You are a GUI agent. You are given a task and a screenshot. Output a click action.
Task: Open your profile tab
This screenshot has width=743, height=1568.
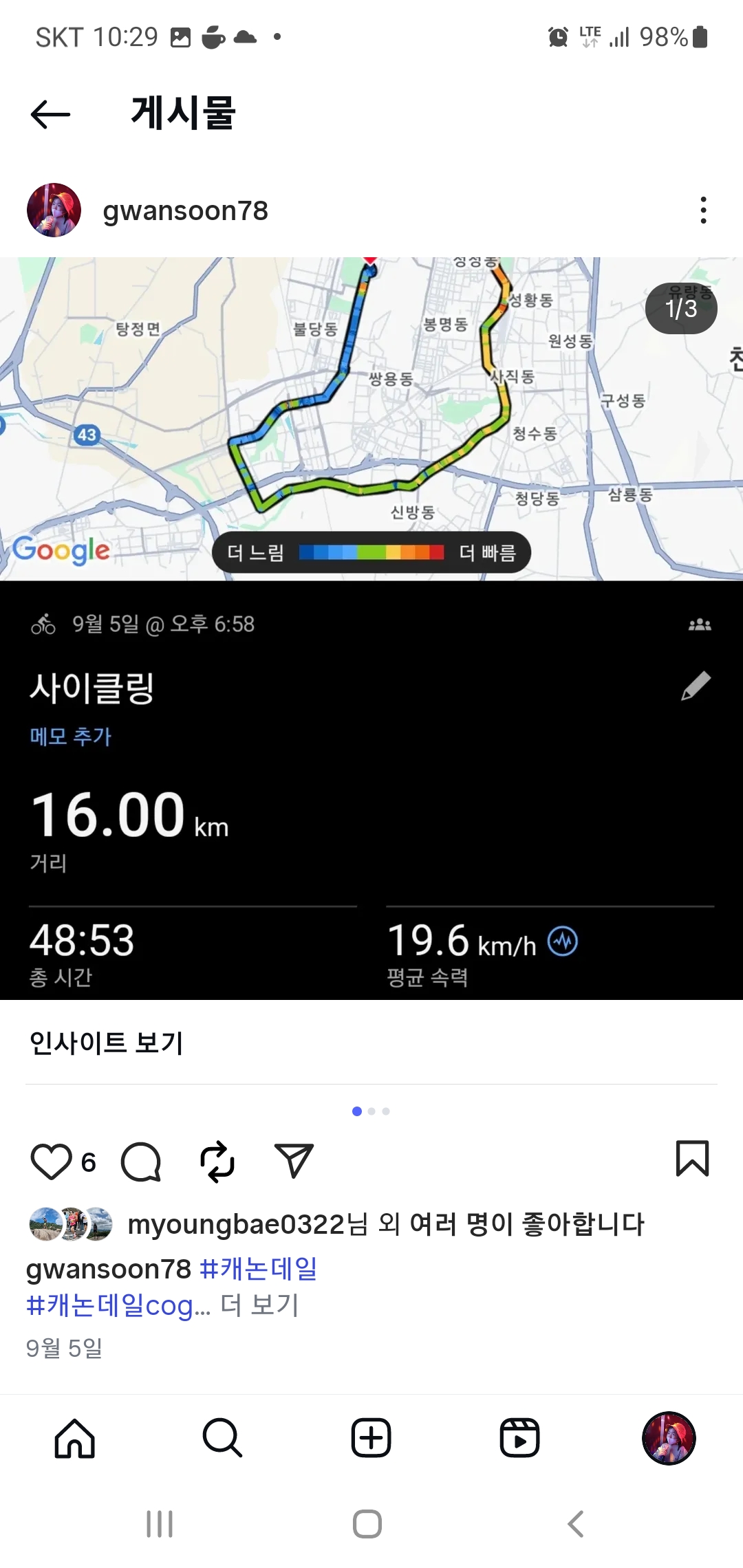(x=669, y=1438)
